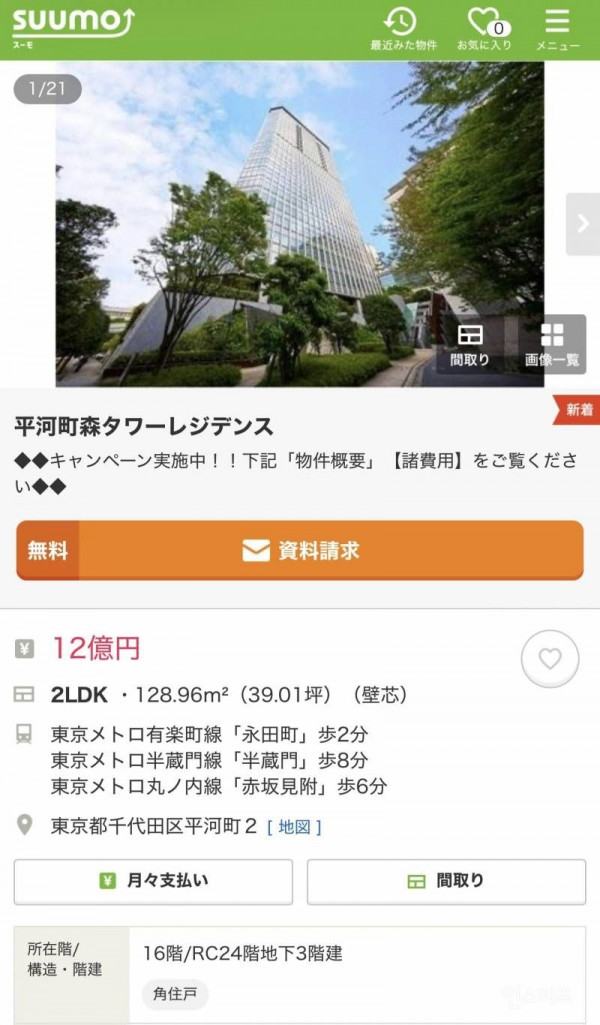Open 最近みた物件 recently viewed properties
This screenshot has width=600, height=1025.
[403, 30]
